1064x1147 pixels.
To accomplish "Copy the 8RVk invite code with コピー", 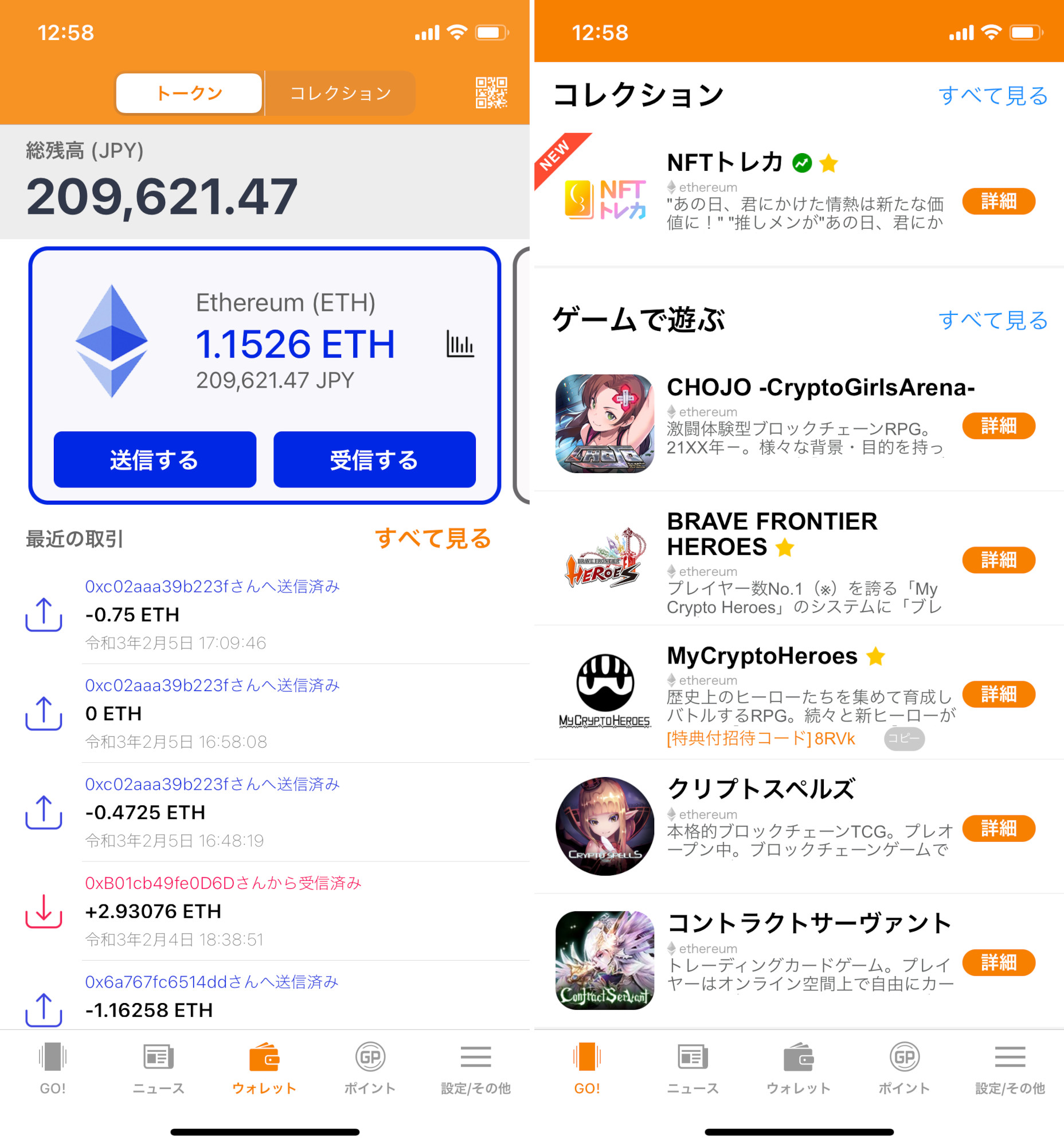I will click(903, 739).
